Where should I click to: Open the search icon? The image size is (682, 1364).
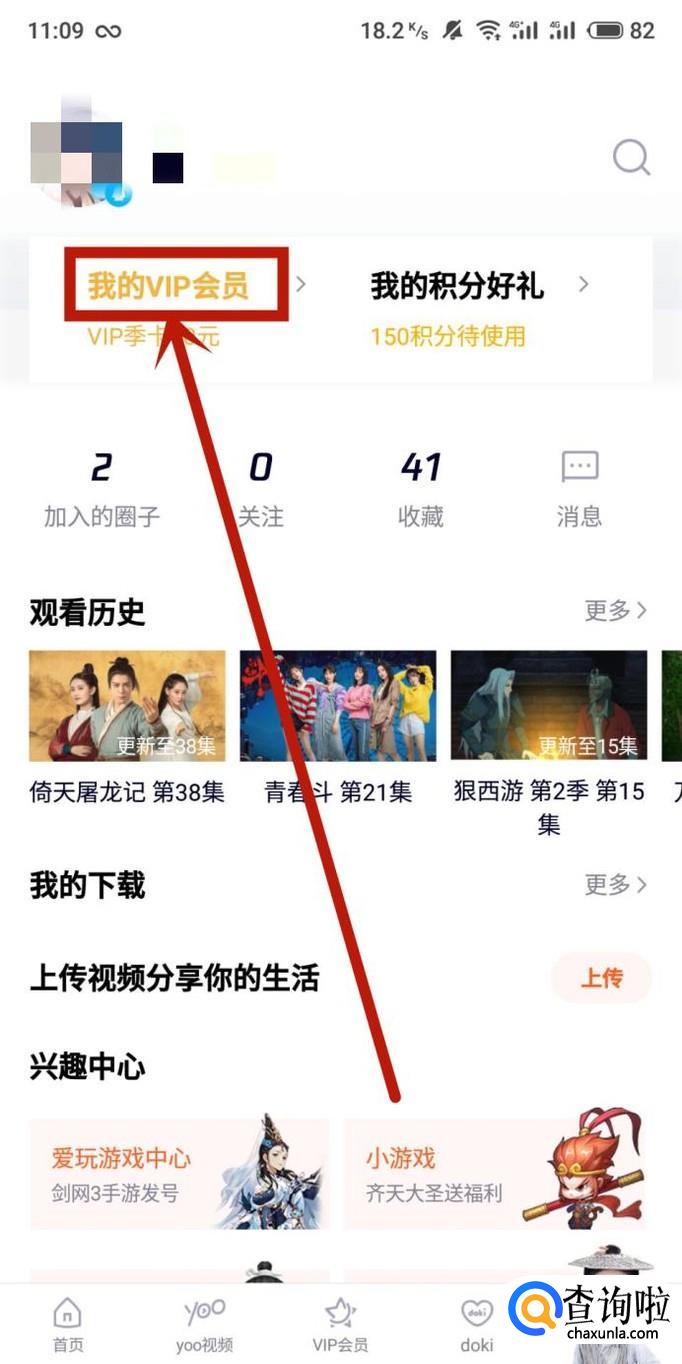coord(631,158)
